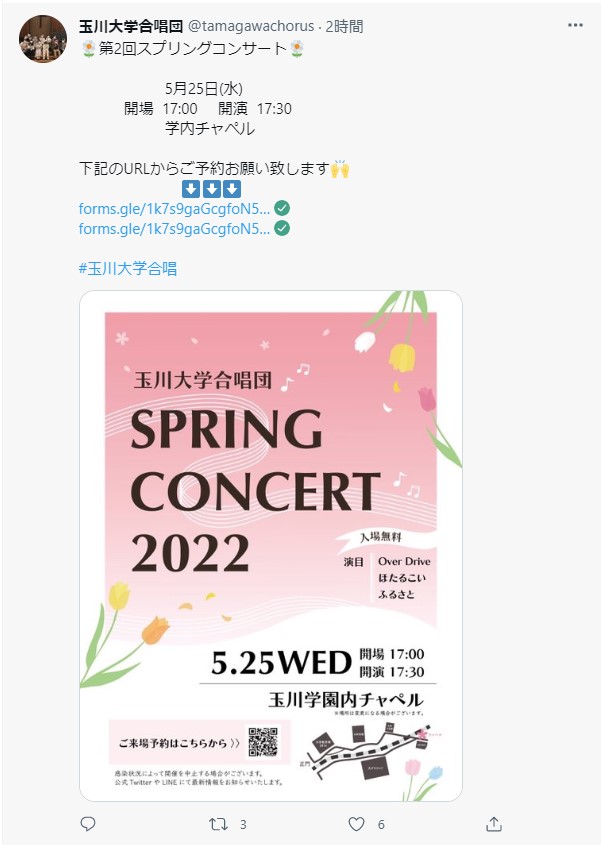601x845 pixels.
Task: Open the first forms.gle reservation link
Action: pyautogui.click(x=174, y=209)
